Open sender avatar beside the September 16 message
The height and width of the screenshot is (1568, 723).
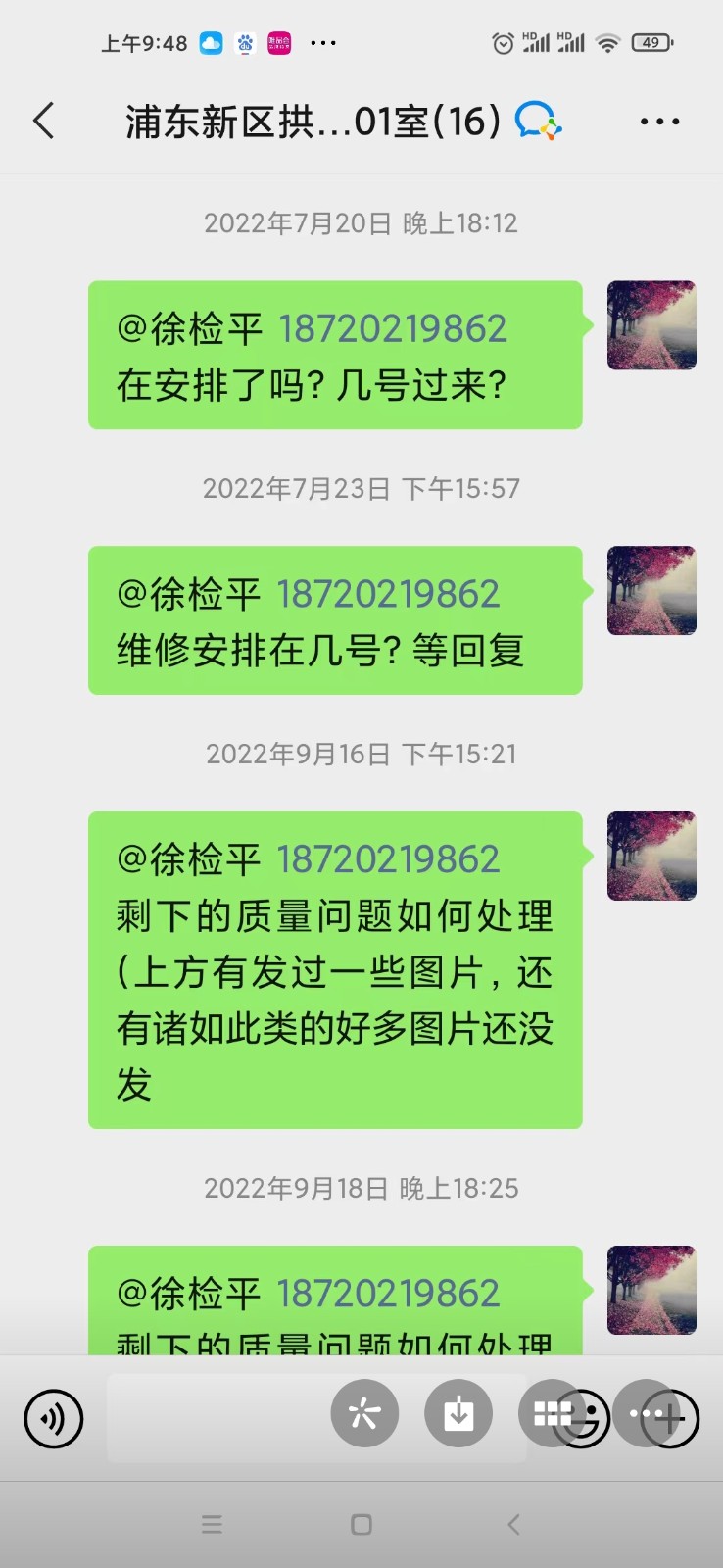click(651, 856)
